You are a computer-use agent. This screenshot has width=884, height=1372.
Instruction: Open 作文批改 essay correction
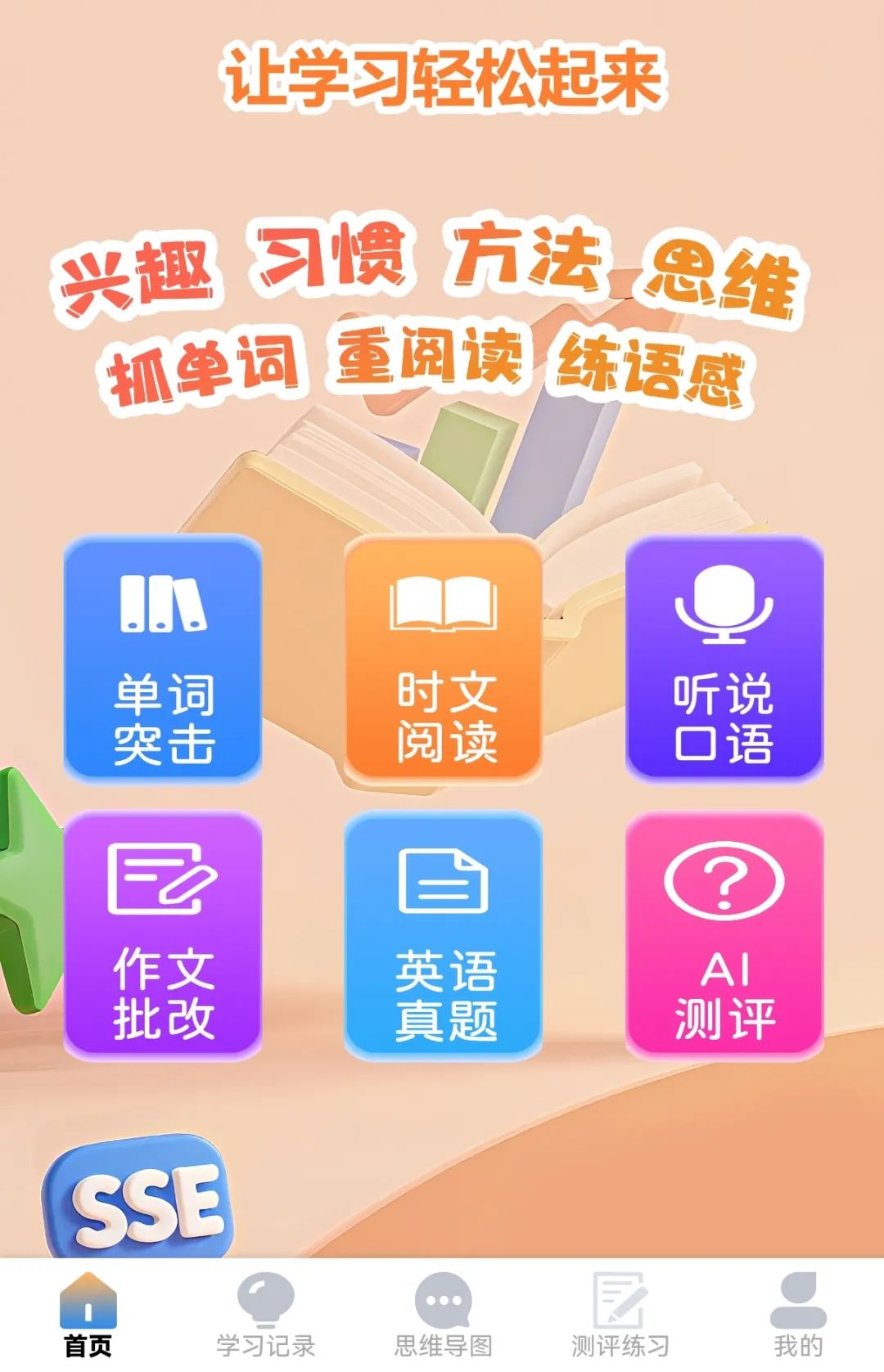[x=163, y=934]
